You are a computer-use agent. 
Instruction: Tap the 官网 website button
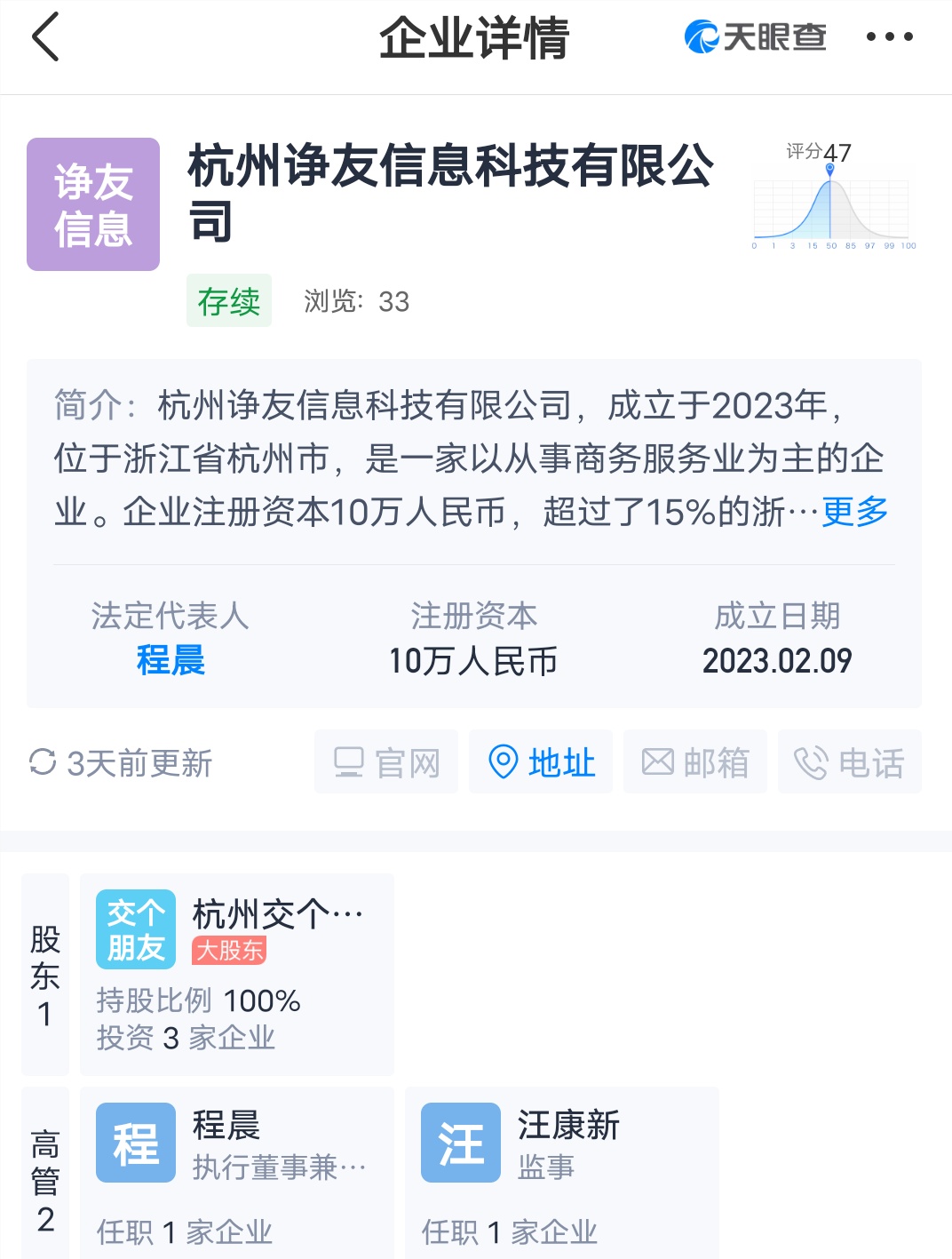click(386, 762)
